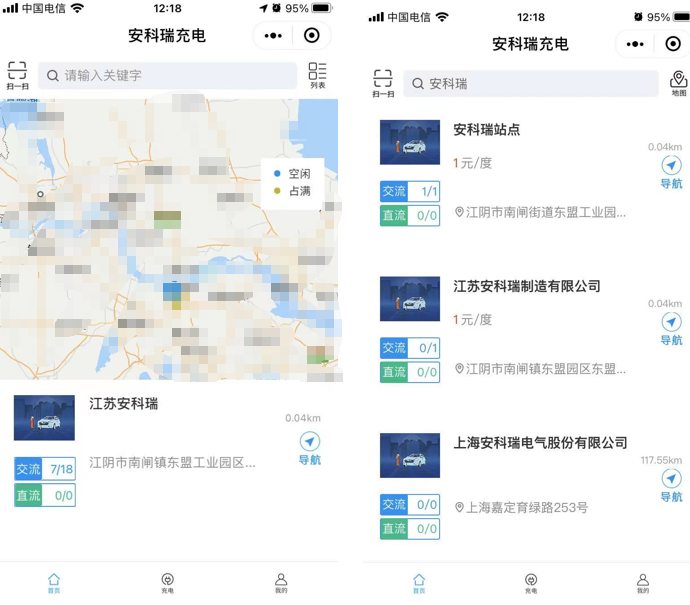Switch to map view with the 地图 icon

[x=678, y=83]
